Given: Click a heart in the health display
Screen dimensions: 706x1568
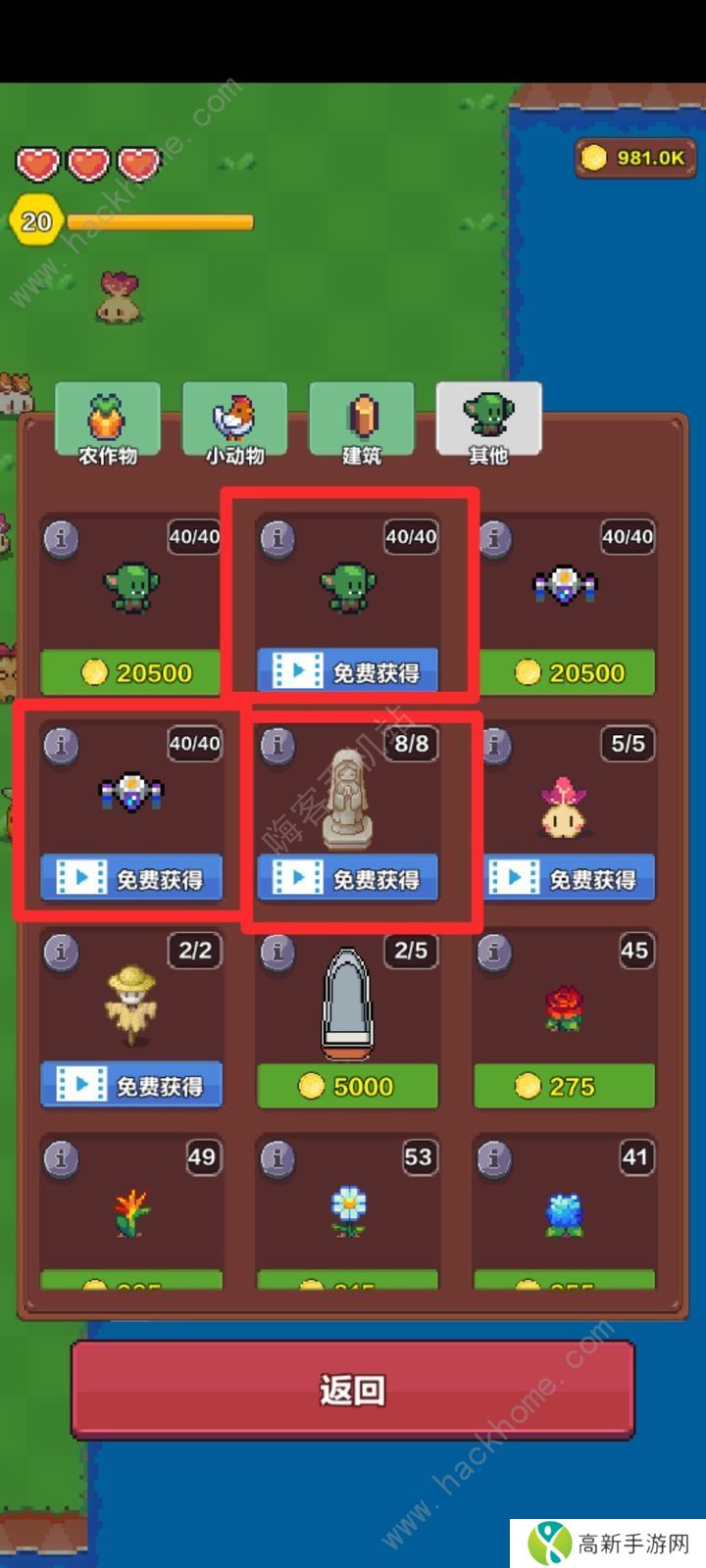Looking at the screenshot, I should 37,165.
